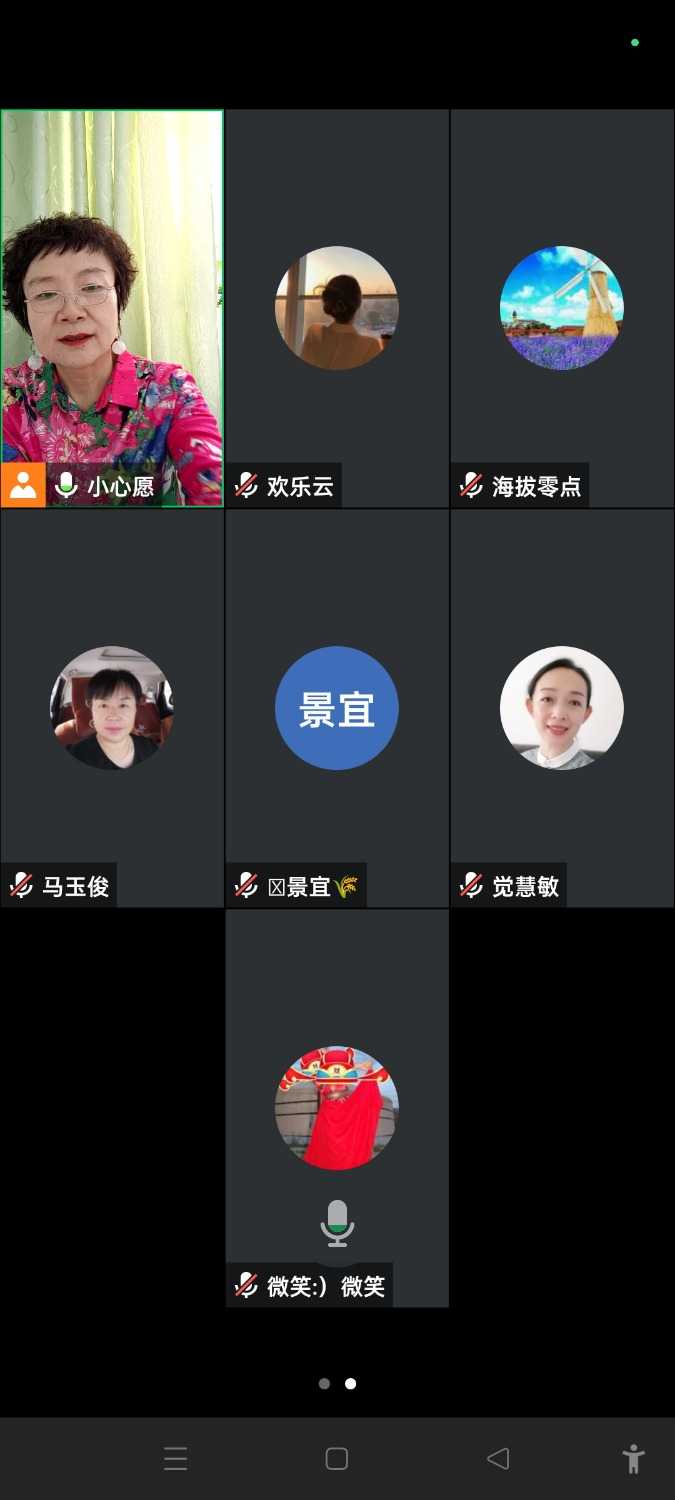The image size is (675, 1500).
Task: Go to the home screen
Action: pos(337,1459)
